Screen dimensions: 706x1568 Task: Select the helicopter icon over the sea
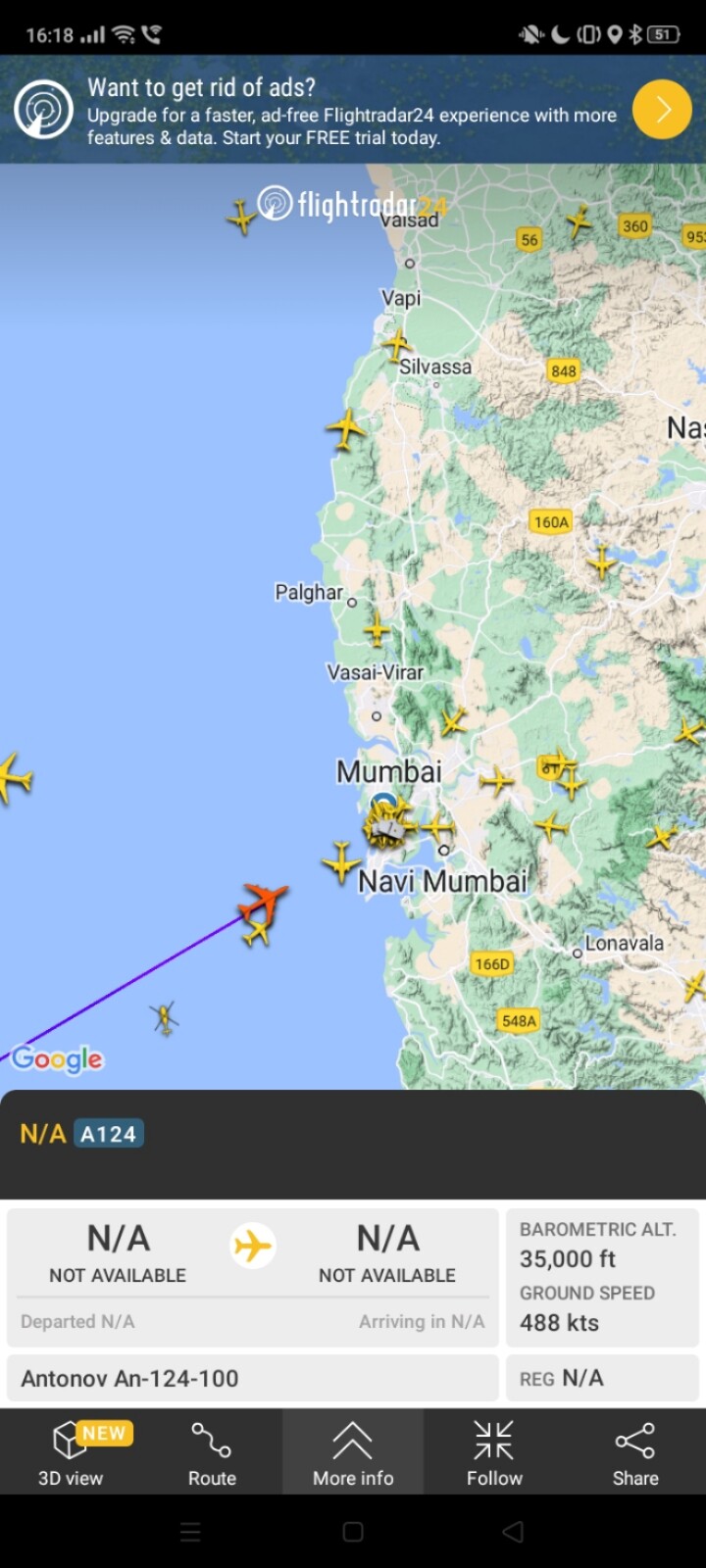pyautogui.click(x=165, y=1018)
